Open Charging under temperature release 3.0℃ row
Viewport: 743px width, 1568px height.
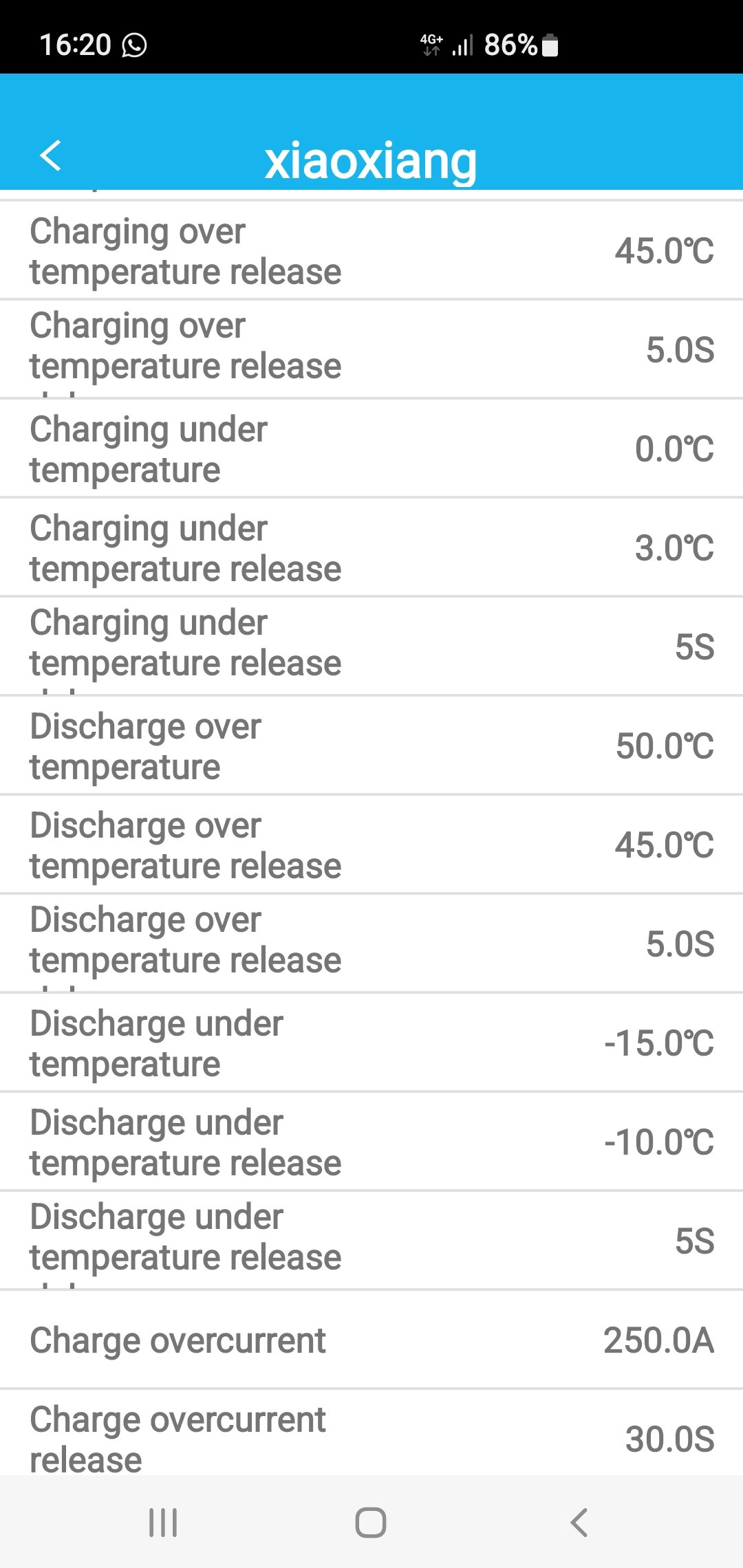point(371,548)
